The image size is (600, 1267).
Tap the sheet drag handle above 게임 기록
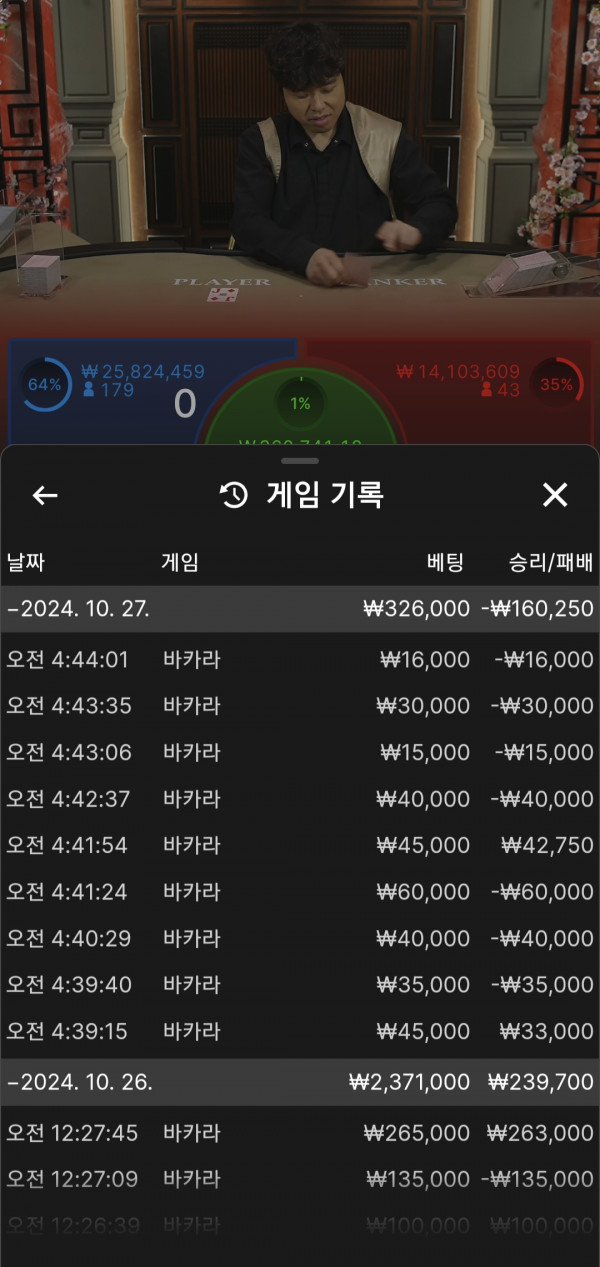click(x=300, y=461)
